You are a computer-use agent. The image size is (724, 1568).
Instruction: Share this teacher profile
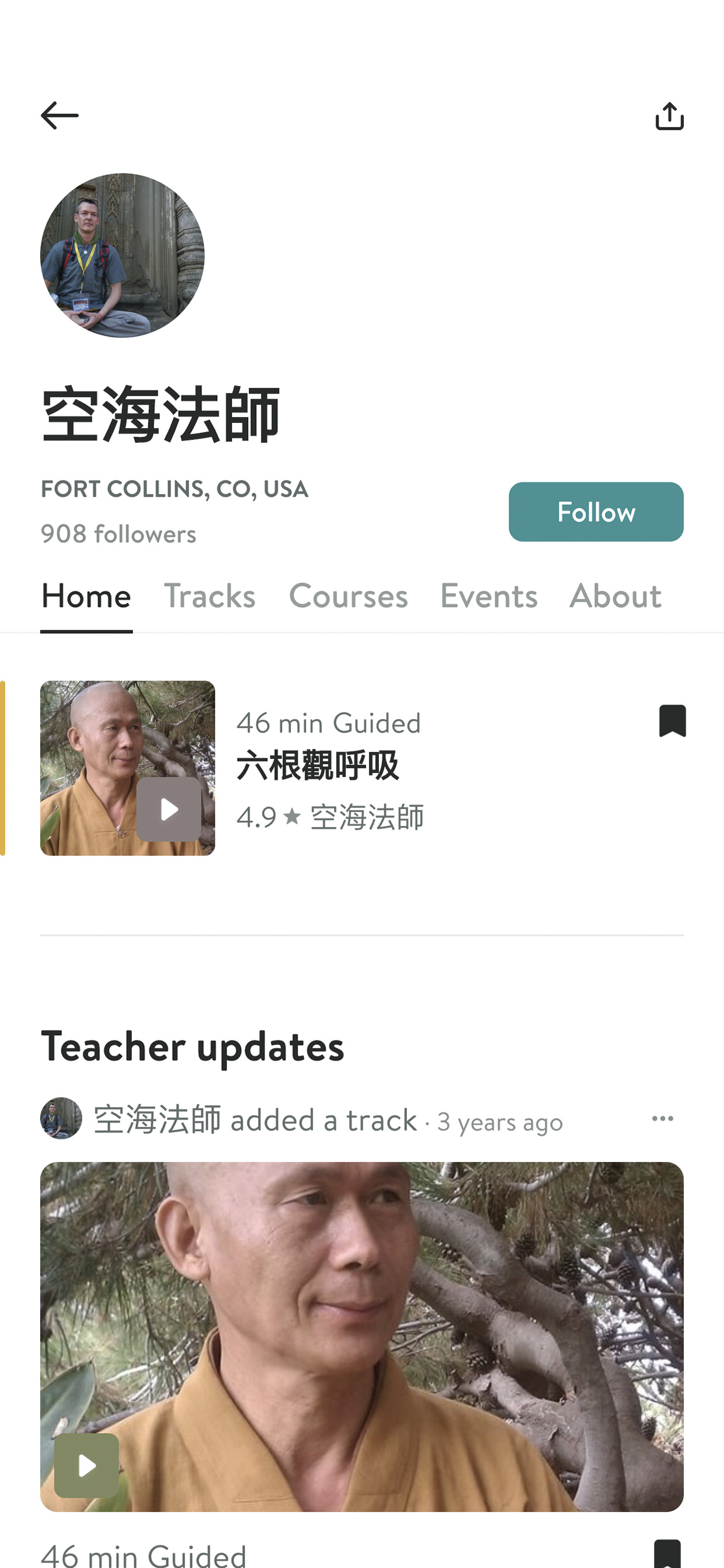tap(669, 116)
